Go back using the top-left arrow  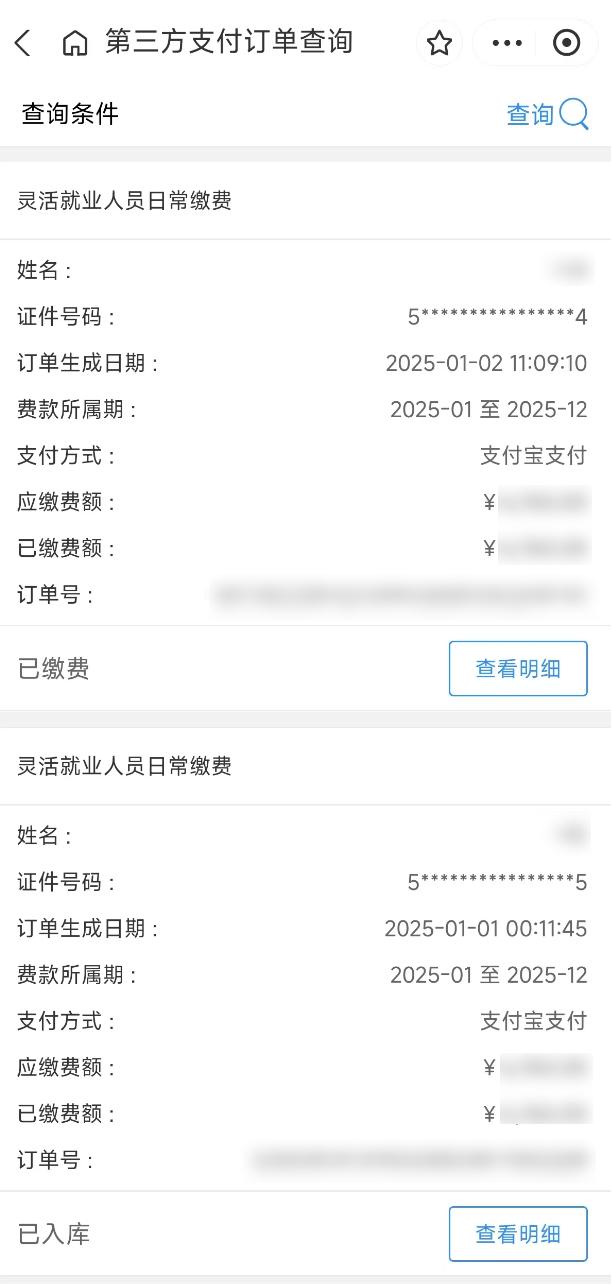point(24,43)
